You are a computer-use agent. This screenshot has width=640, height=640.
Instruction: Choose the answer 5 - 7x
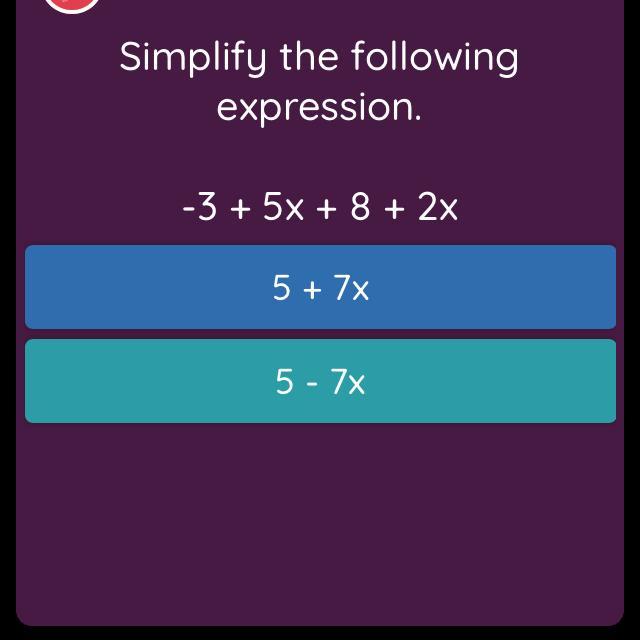tap(320, 381)
